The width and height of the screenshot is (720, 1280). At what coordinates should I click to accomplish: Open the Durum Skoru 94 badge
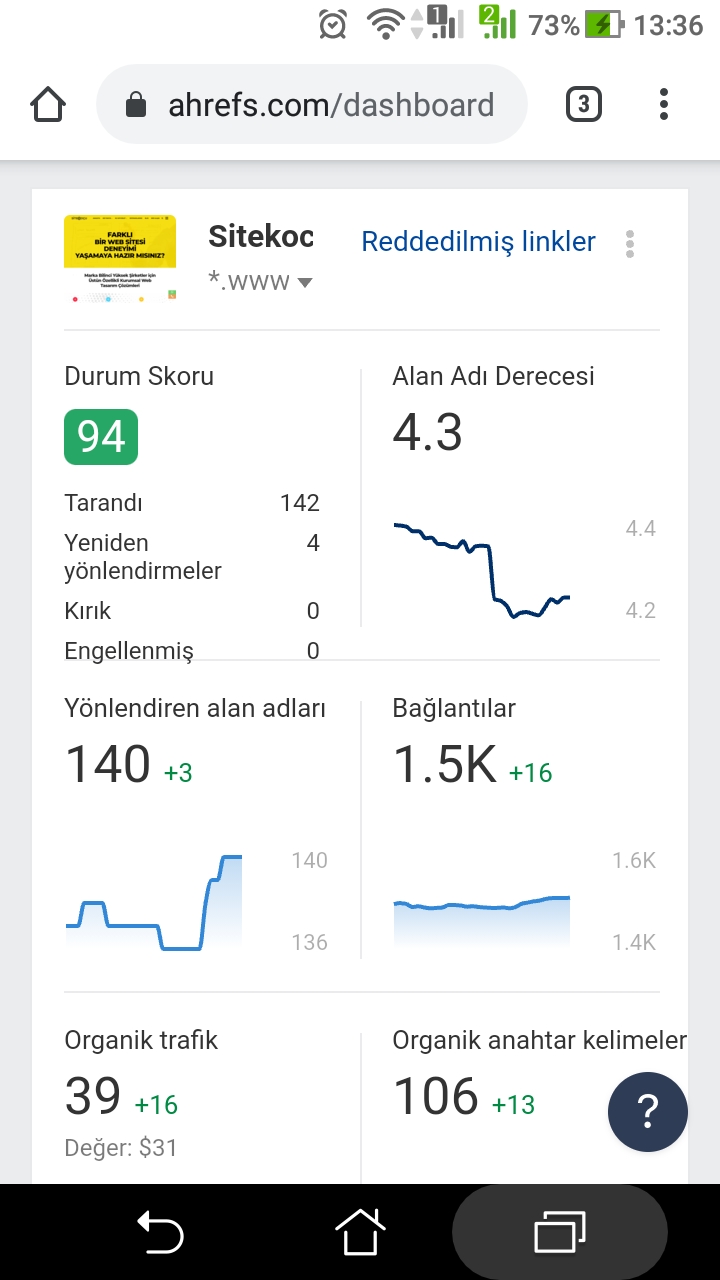click(101, 437)
